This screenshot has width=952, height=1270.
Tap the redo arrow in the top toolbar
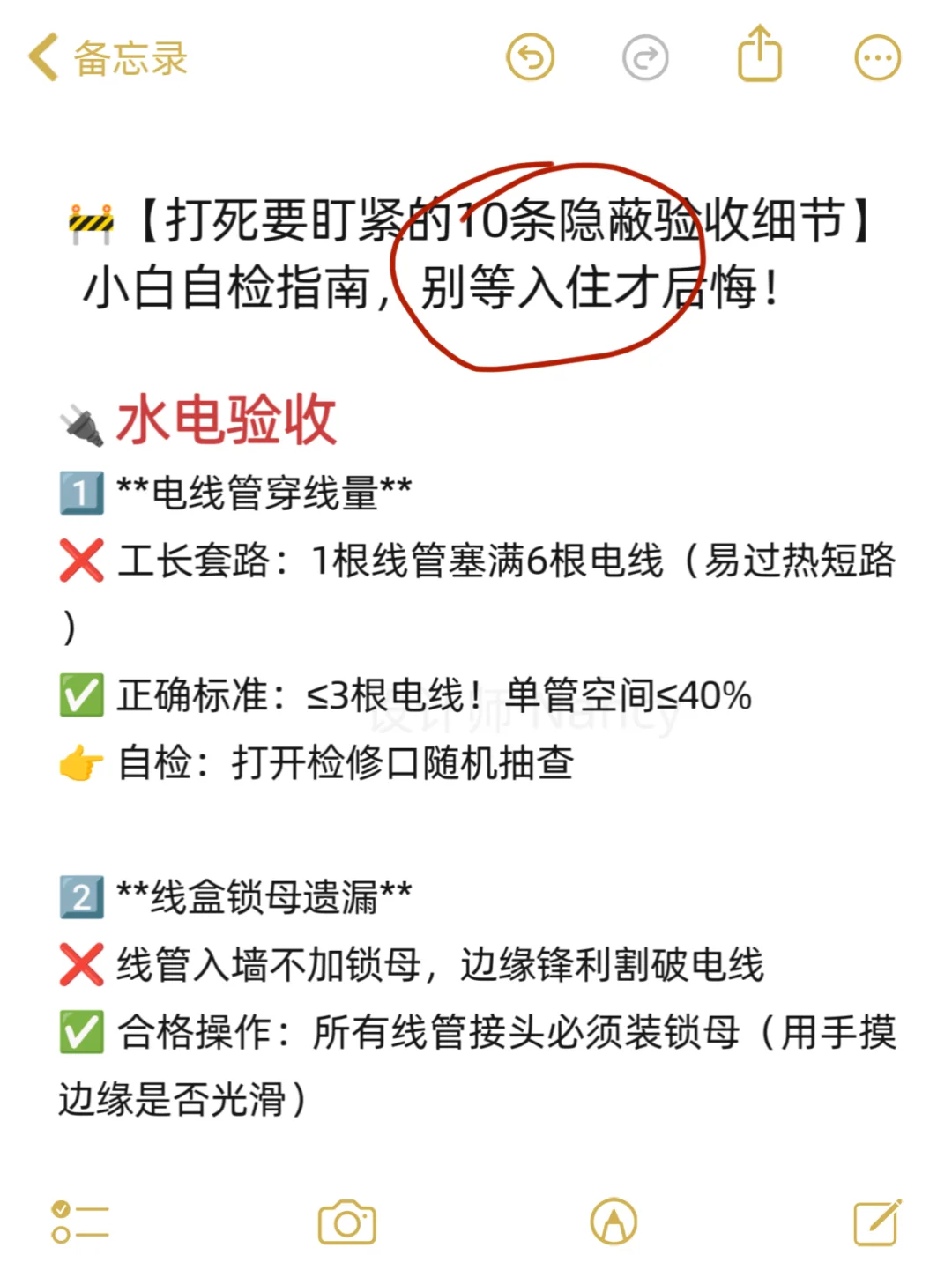646,57
